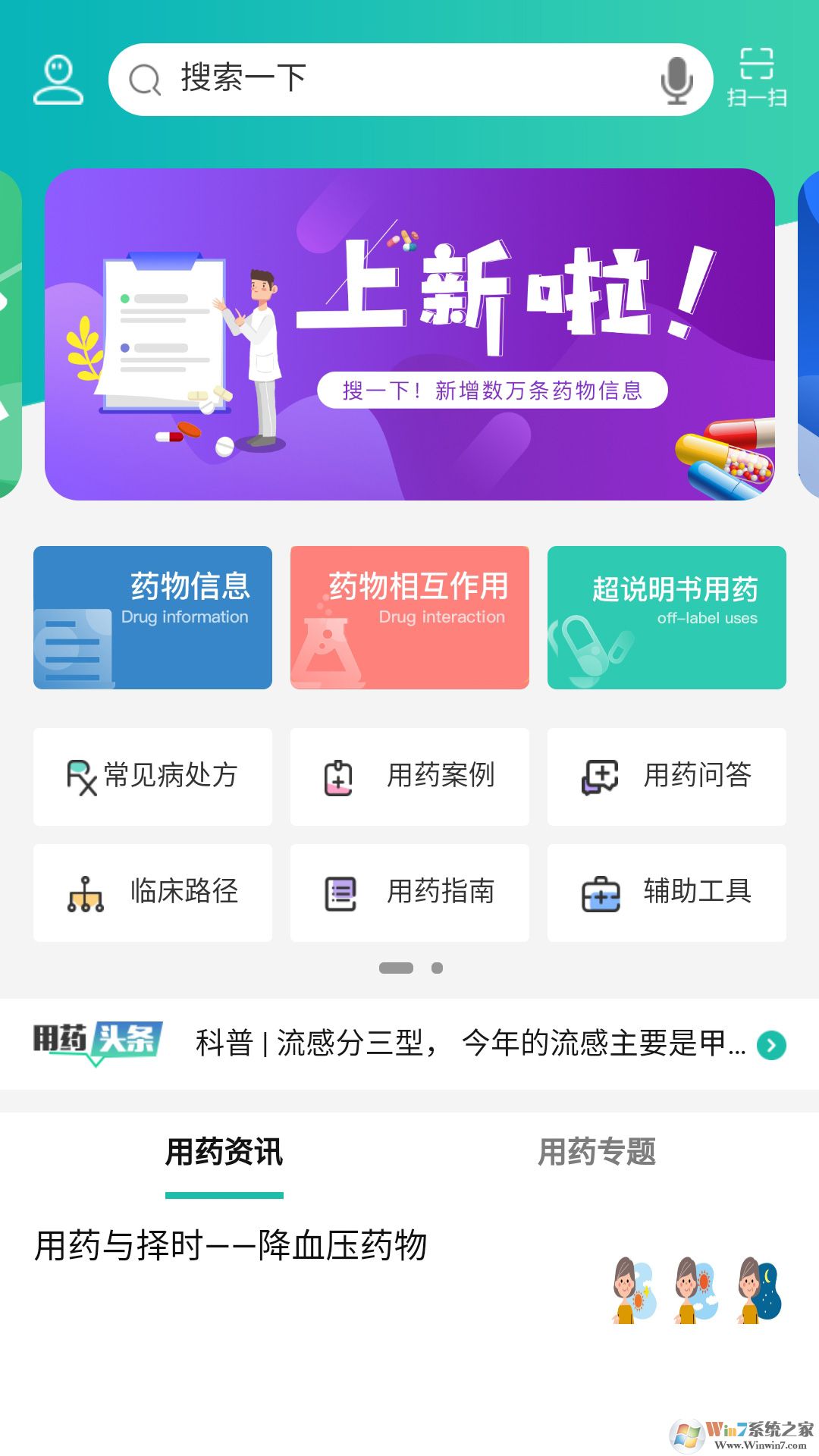Open 药物相互作用 Drug interaction
This screenshot has width=819, height=1456.
(409, 617)
